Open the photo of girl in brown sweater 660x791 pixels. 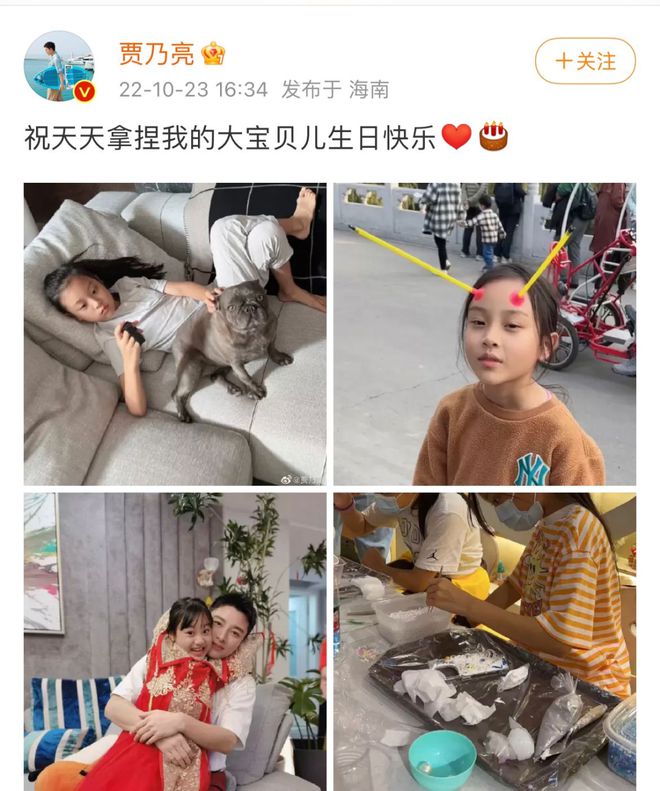[485, 333]
